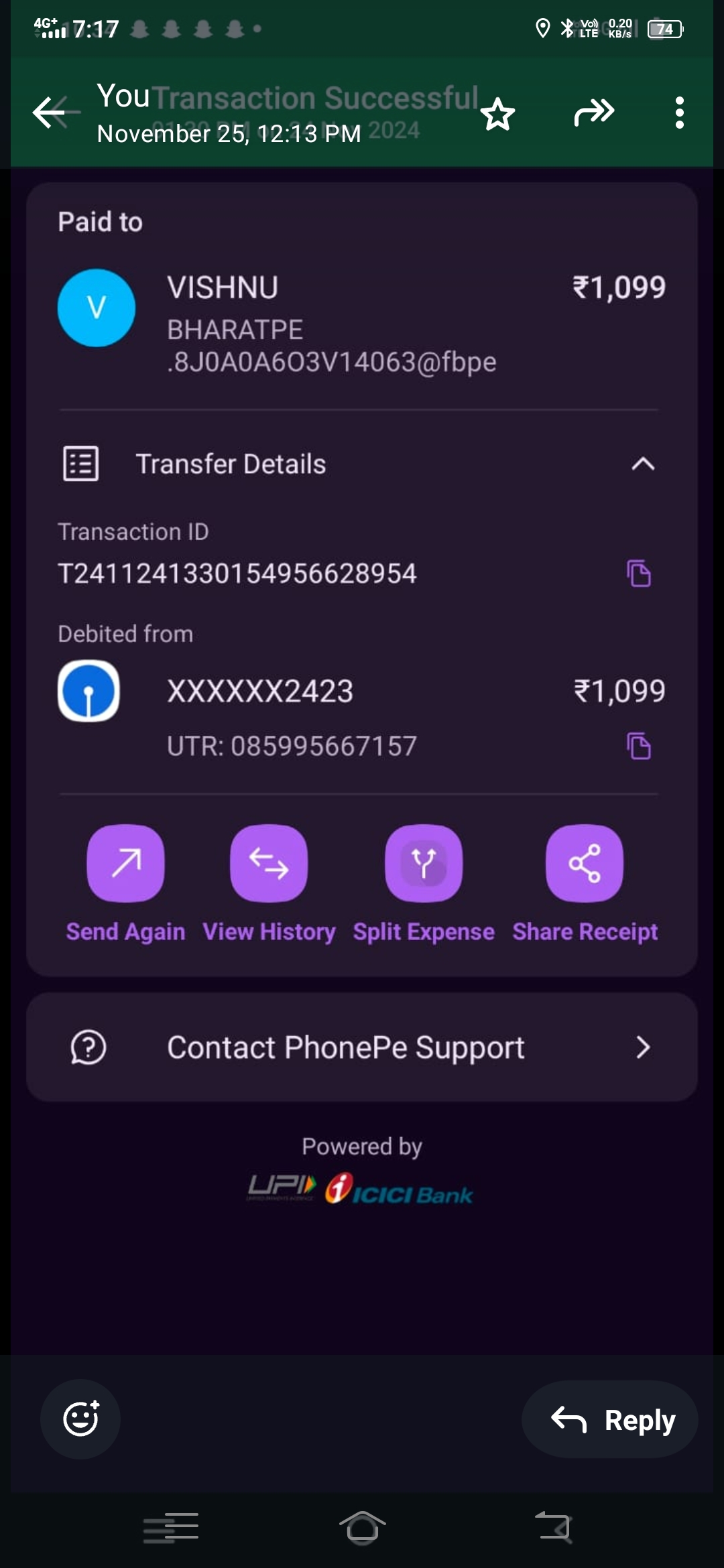
Task: Open the three-dot overflow menu
Action: [x=679, y=113]
